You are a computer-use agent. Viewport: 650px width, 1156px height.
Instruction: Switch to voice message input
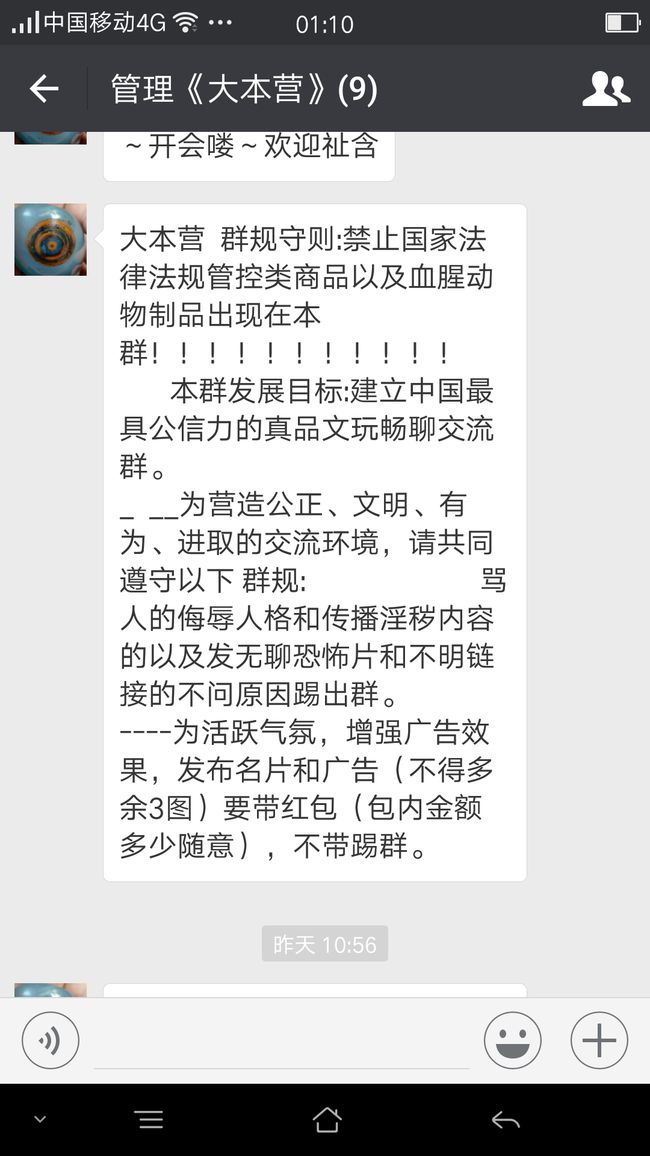[50, 1040]
